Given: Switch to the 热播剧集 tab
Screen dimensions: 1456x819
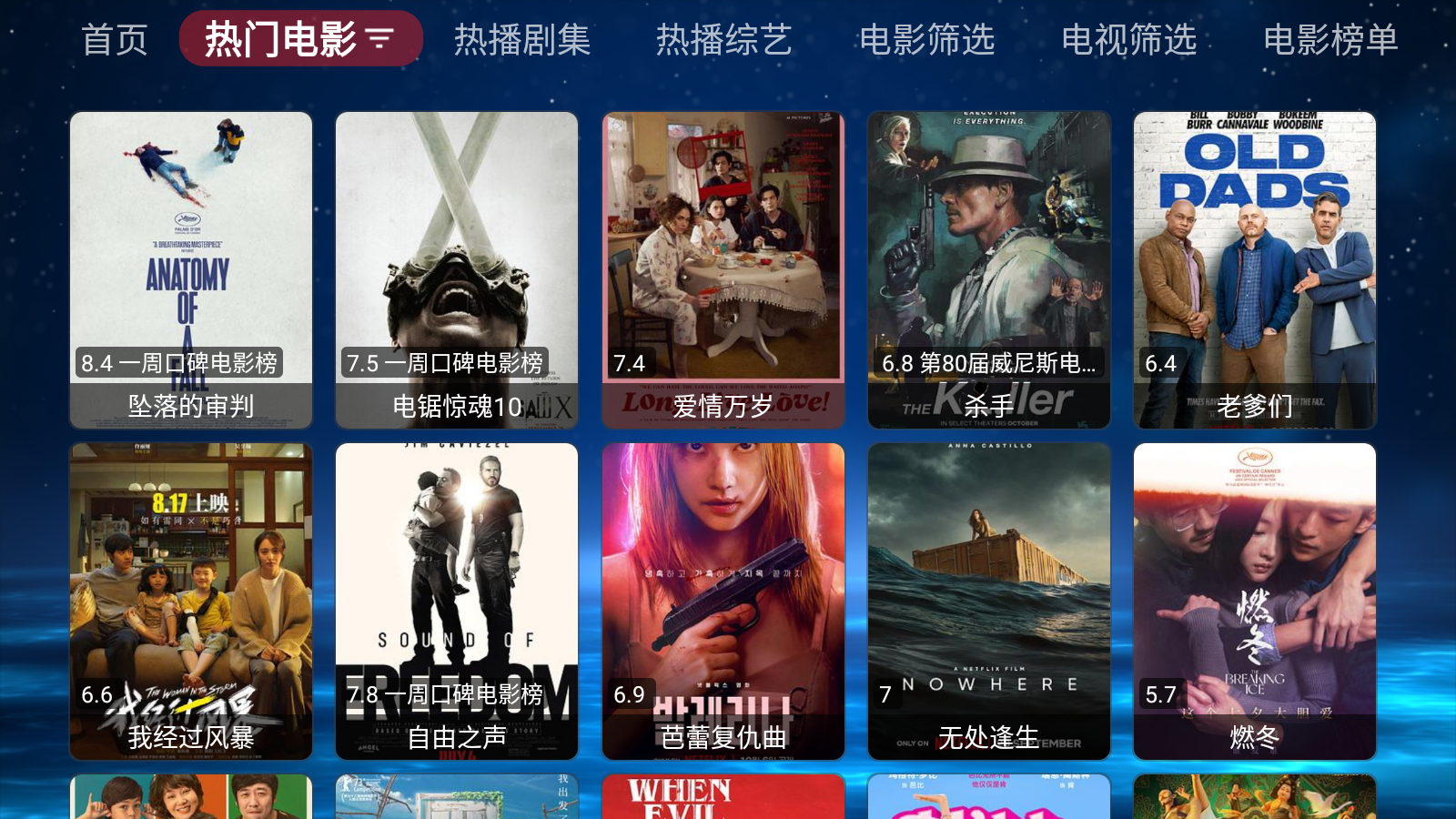Looking at the screenshot, I should pos(522,40).
